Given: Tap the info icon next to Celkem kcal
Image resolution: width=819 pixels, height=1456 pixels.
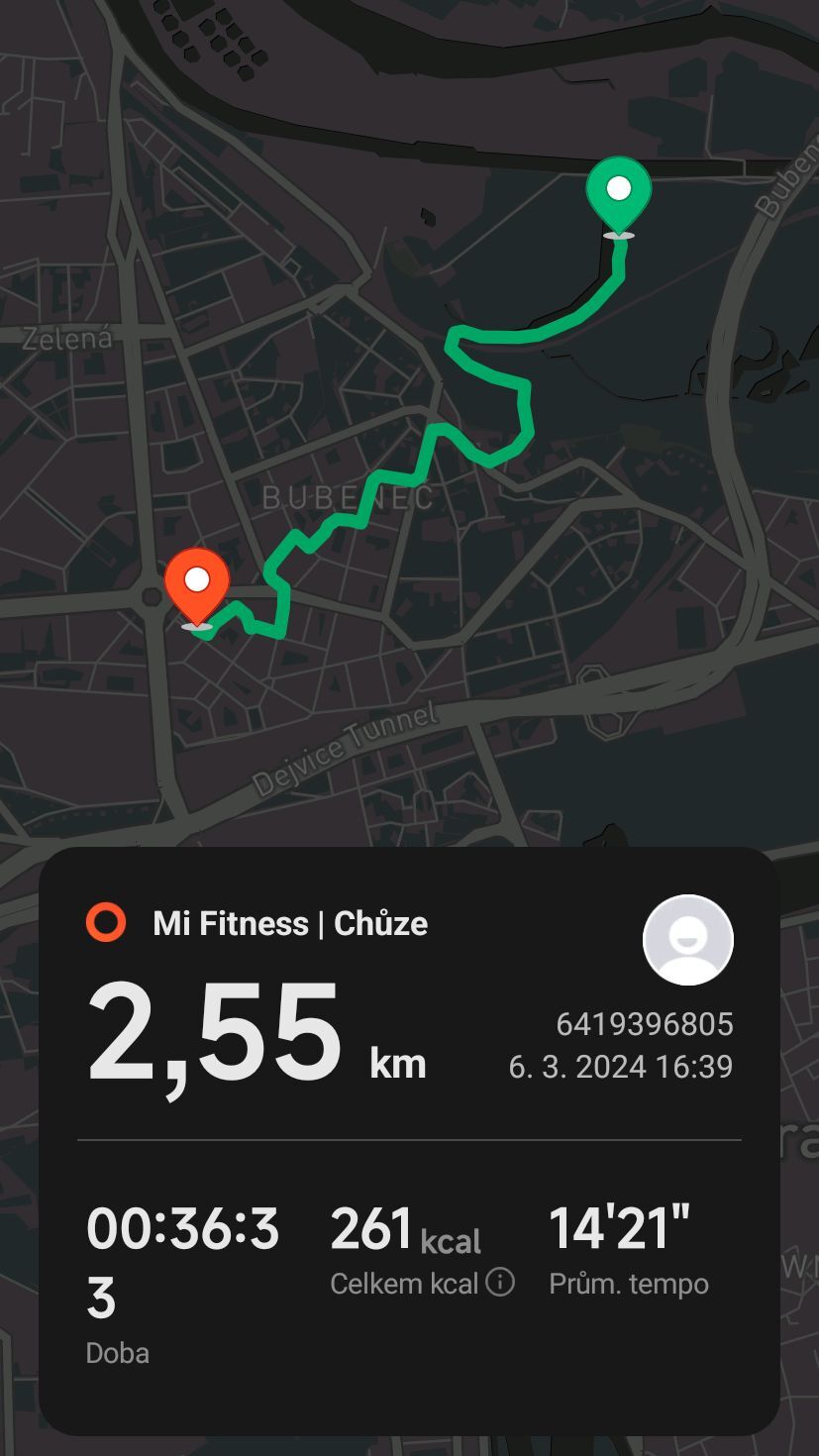Looking at the screenshot, I should click(498, 1282).
